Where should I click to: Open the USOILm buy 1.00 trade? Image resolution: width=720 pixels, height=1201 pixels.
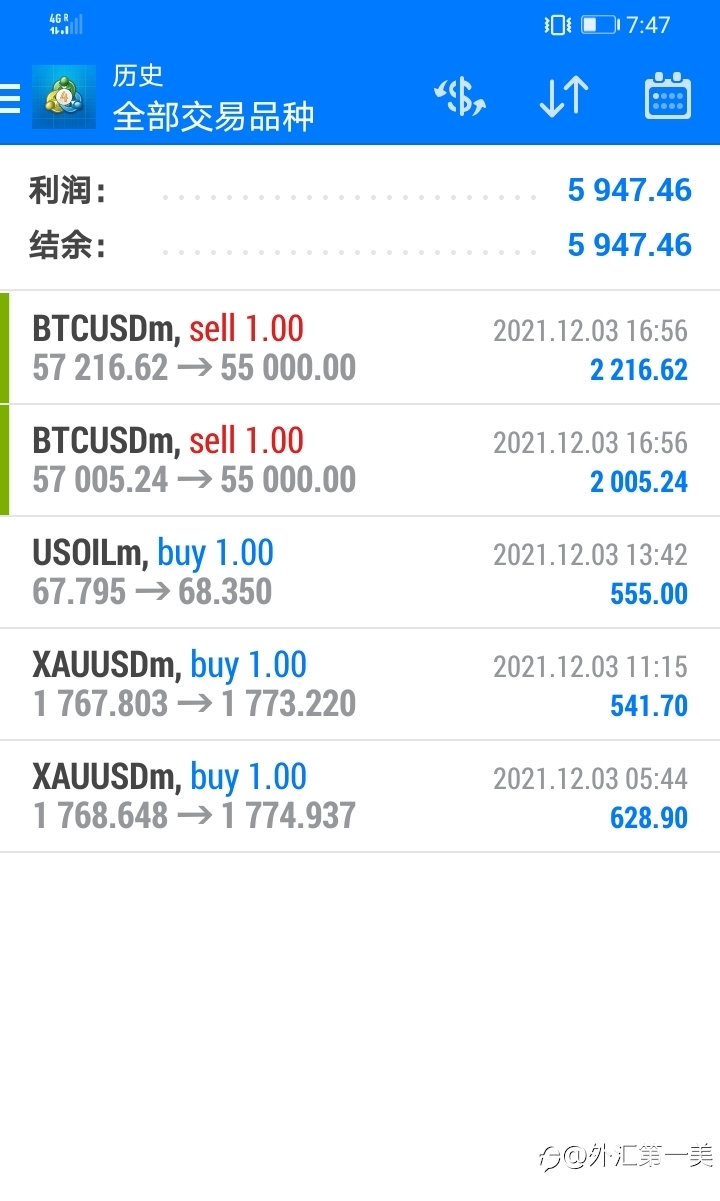point(360,572)
